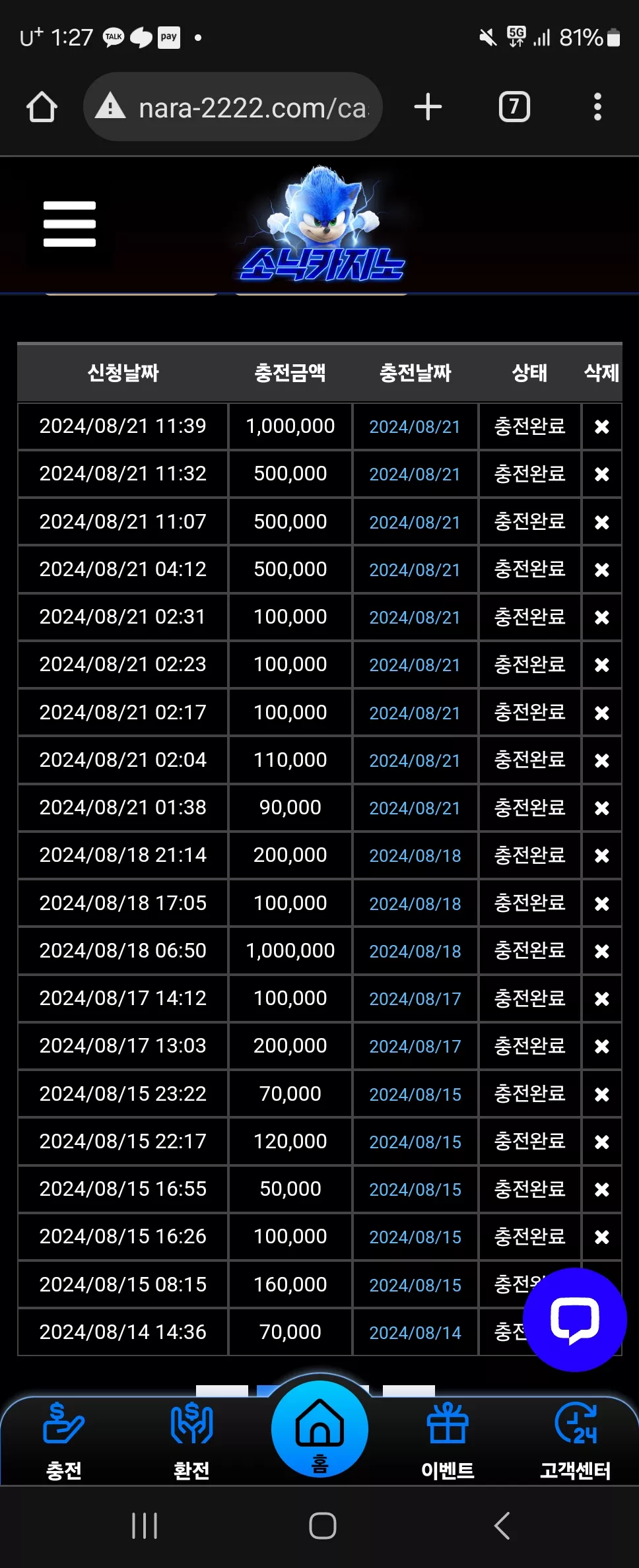639x1568 pixels.
Task: Remove the 2024/08/18 06:50 entry
Action: (601, 951)
